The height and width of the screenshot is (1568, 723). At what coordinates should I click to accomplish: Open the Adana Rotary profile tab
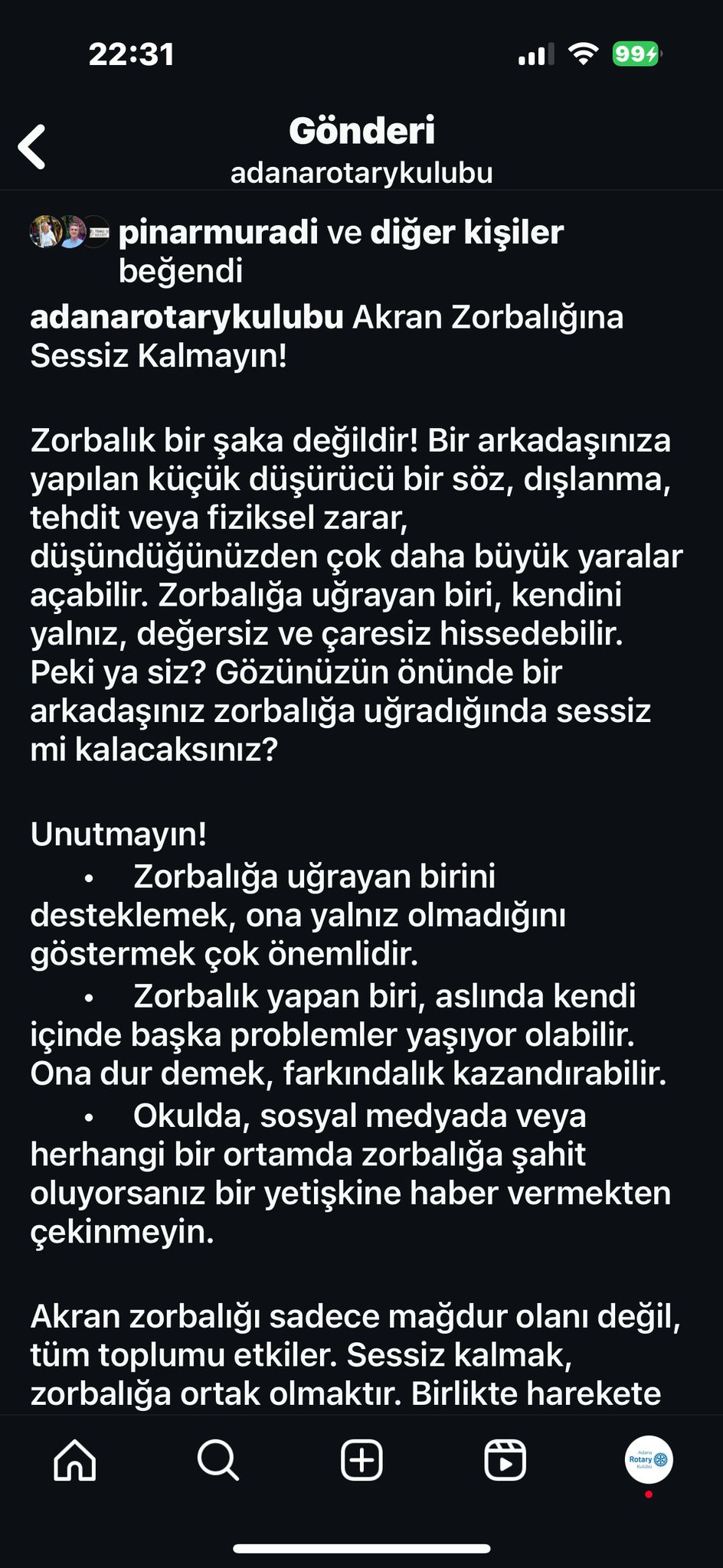pos(649,1460)
